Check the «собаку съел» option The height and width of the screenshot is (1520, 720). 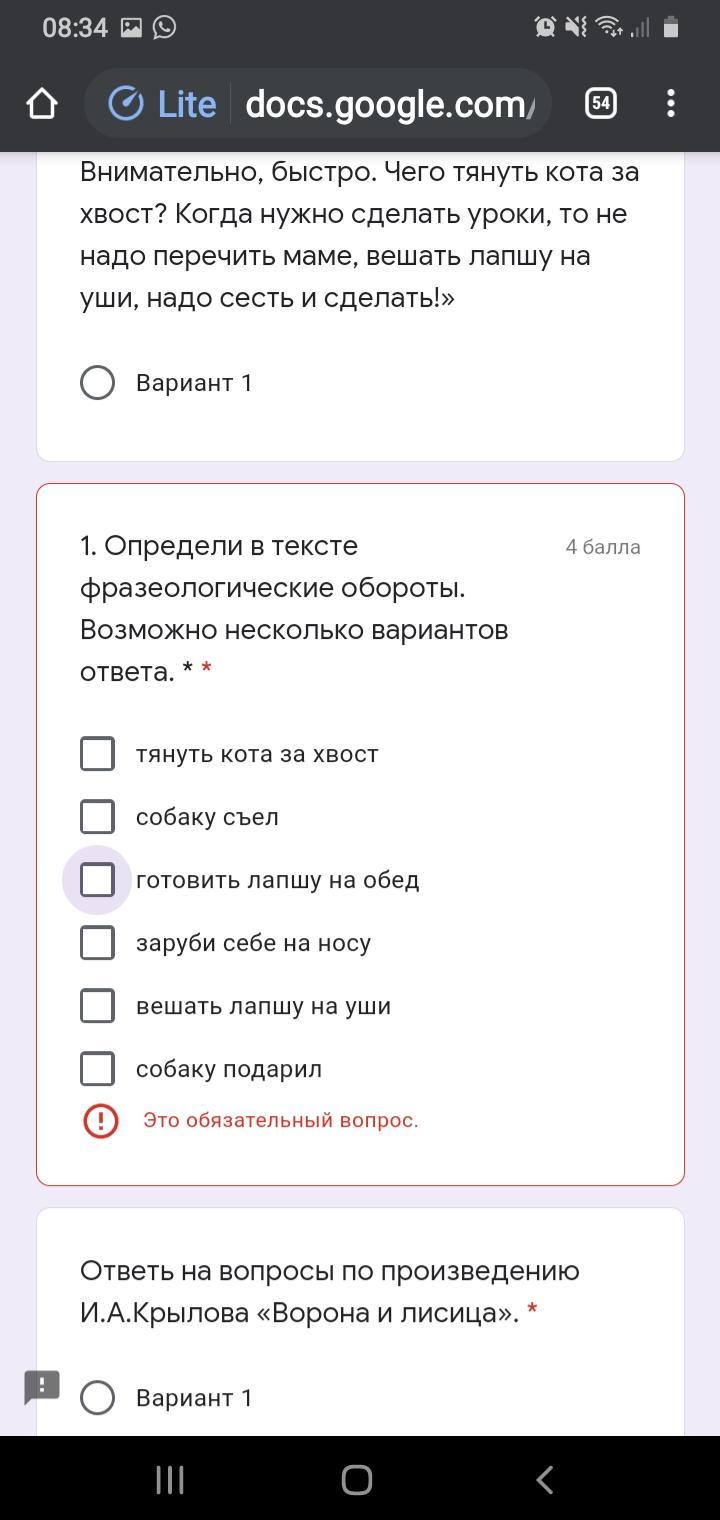(97, 817)
